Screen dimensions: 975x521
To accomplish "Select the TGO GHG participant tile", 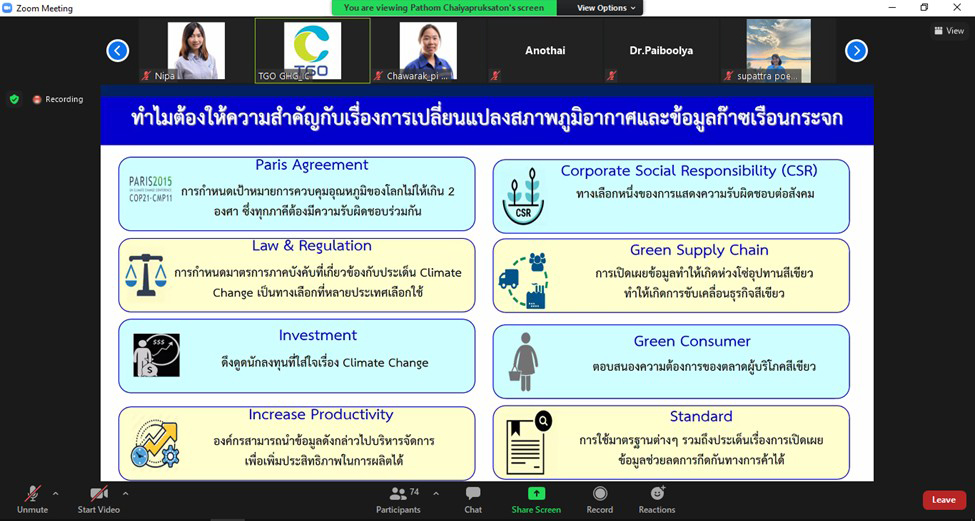I will [x=312, y=51].
